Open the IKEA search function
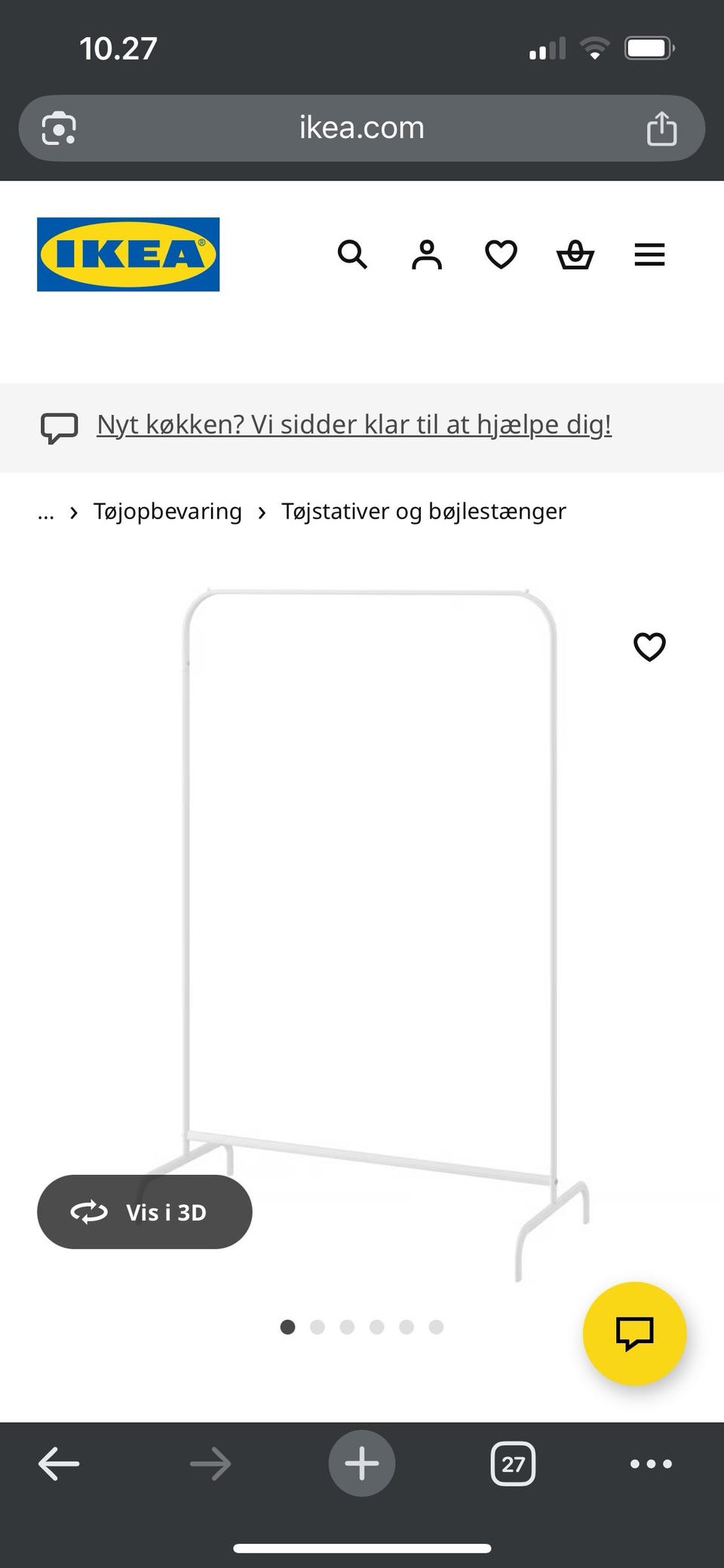The image size is (724, 1568). 352,254
